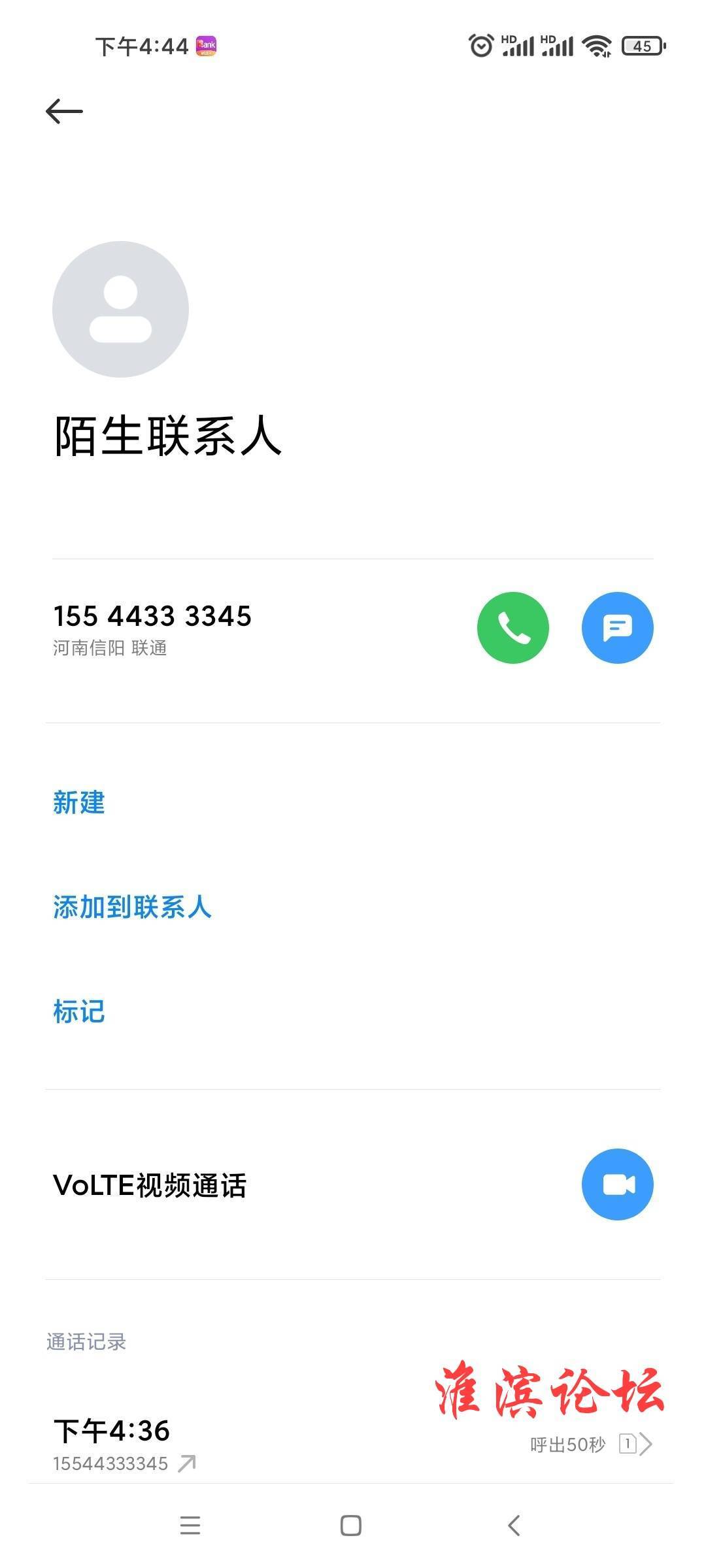
Task: Tap 新建 to create a new contact
Action: 79,802
